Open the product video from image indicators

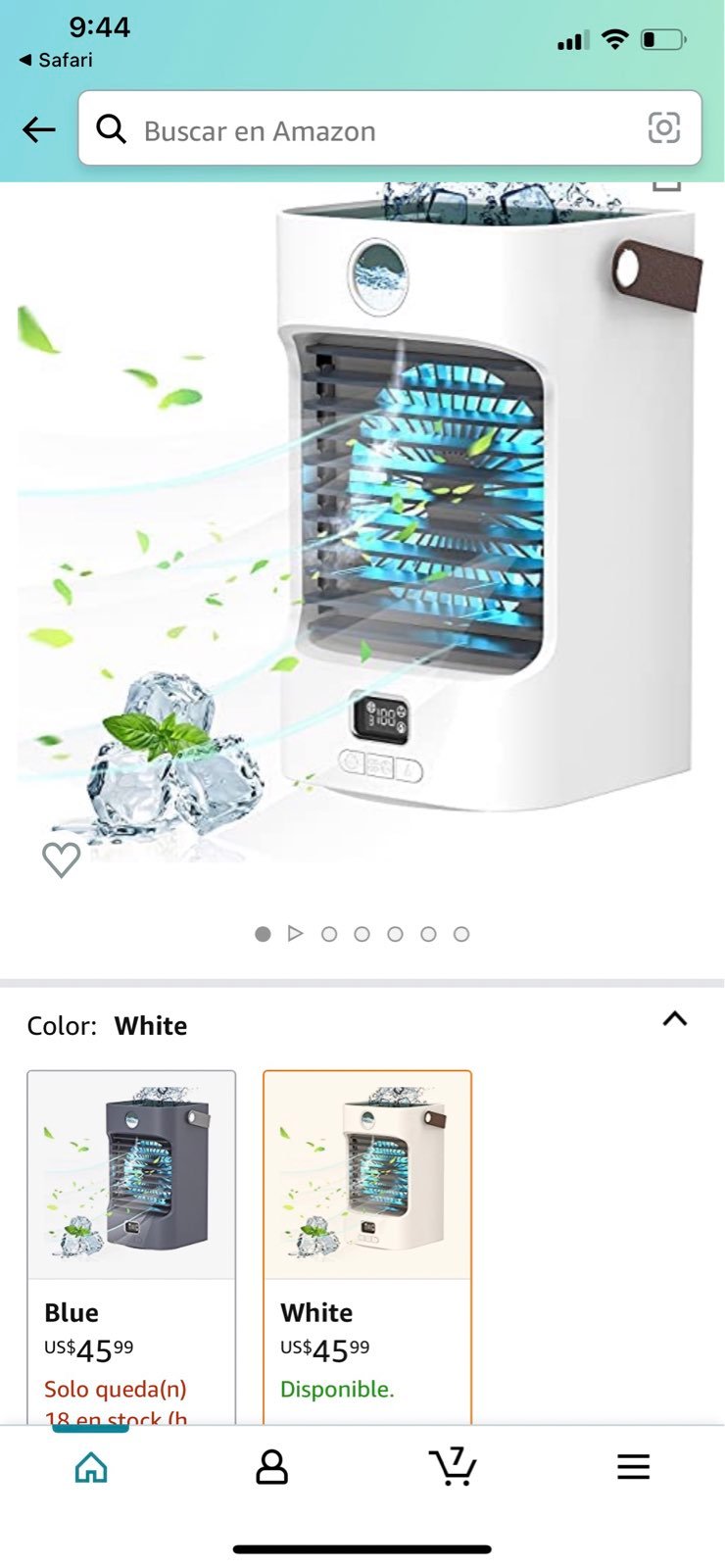tap(295, 934)
